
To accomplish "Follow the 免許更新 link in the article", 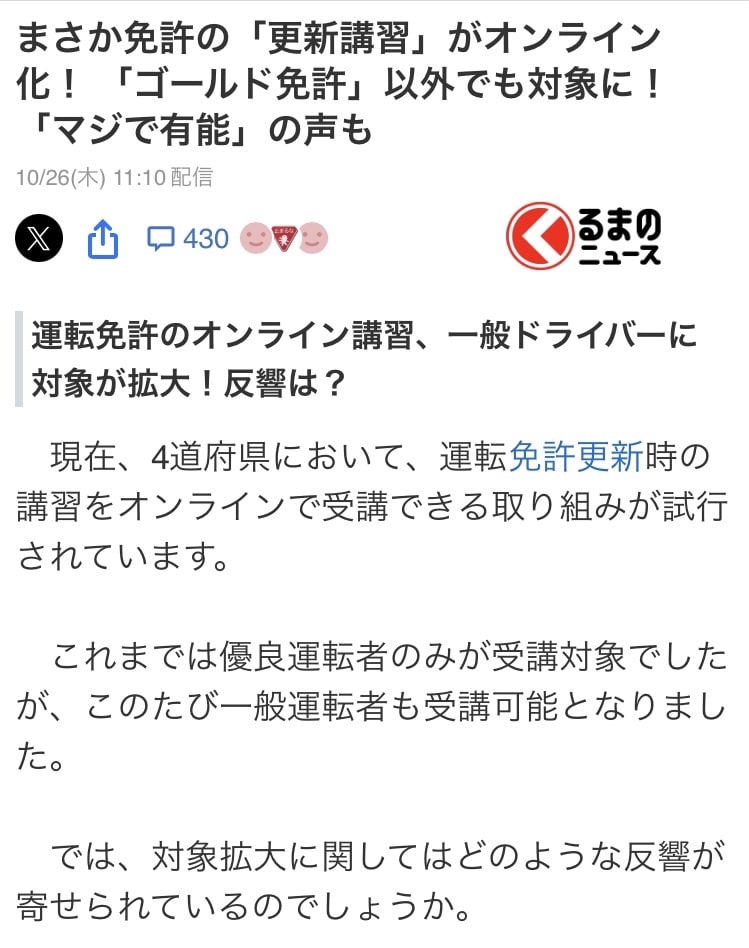I will [576, 457].
